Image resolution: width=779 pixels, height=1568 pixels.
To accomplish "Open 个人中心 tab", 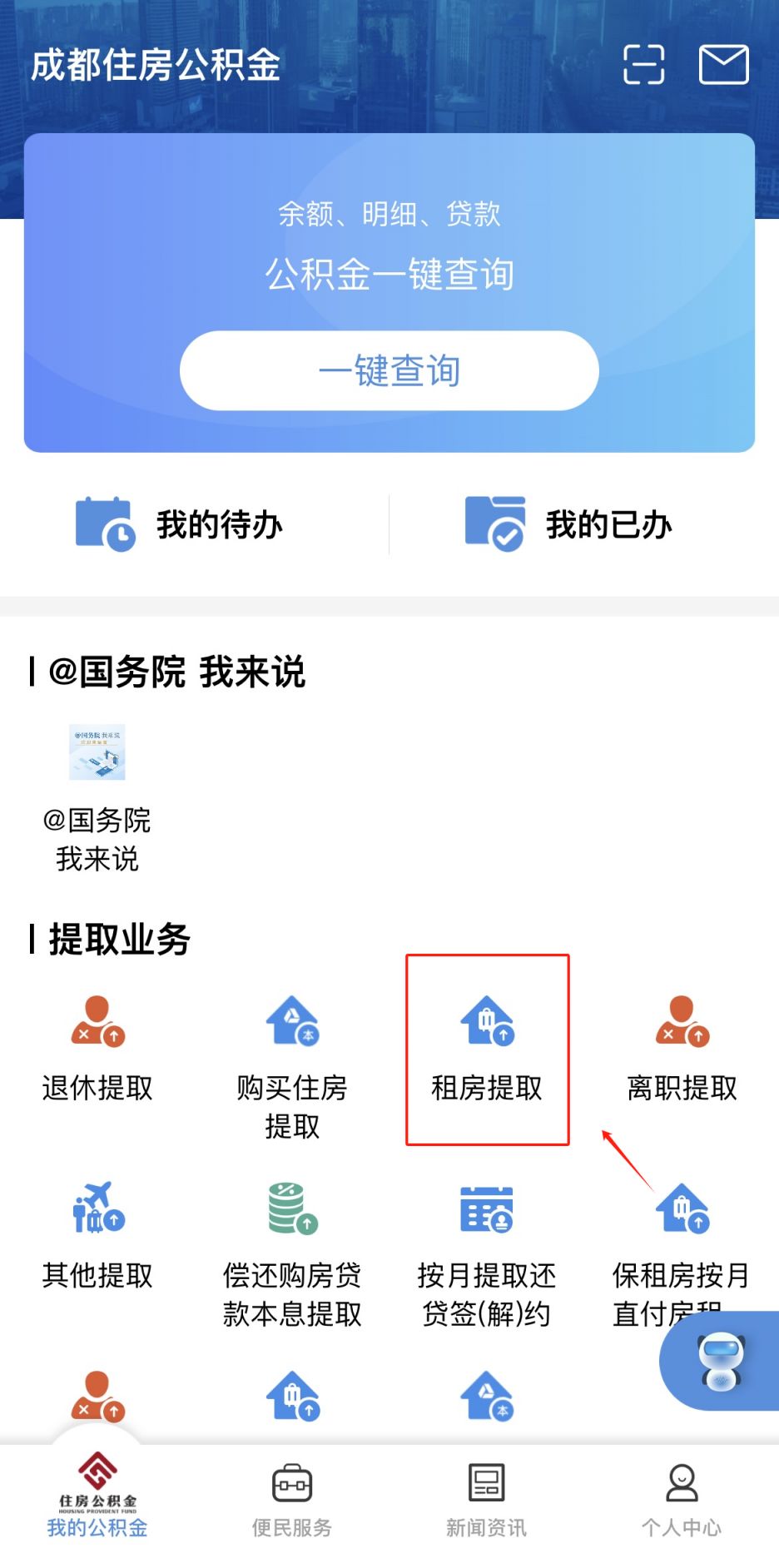I will tap(682, 1498).
